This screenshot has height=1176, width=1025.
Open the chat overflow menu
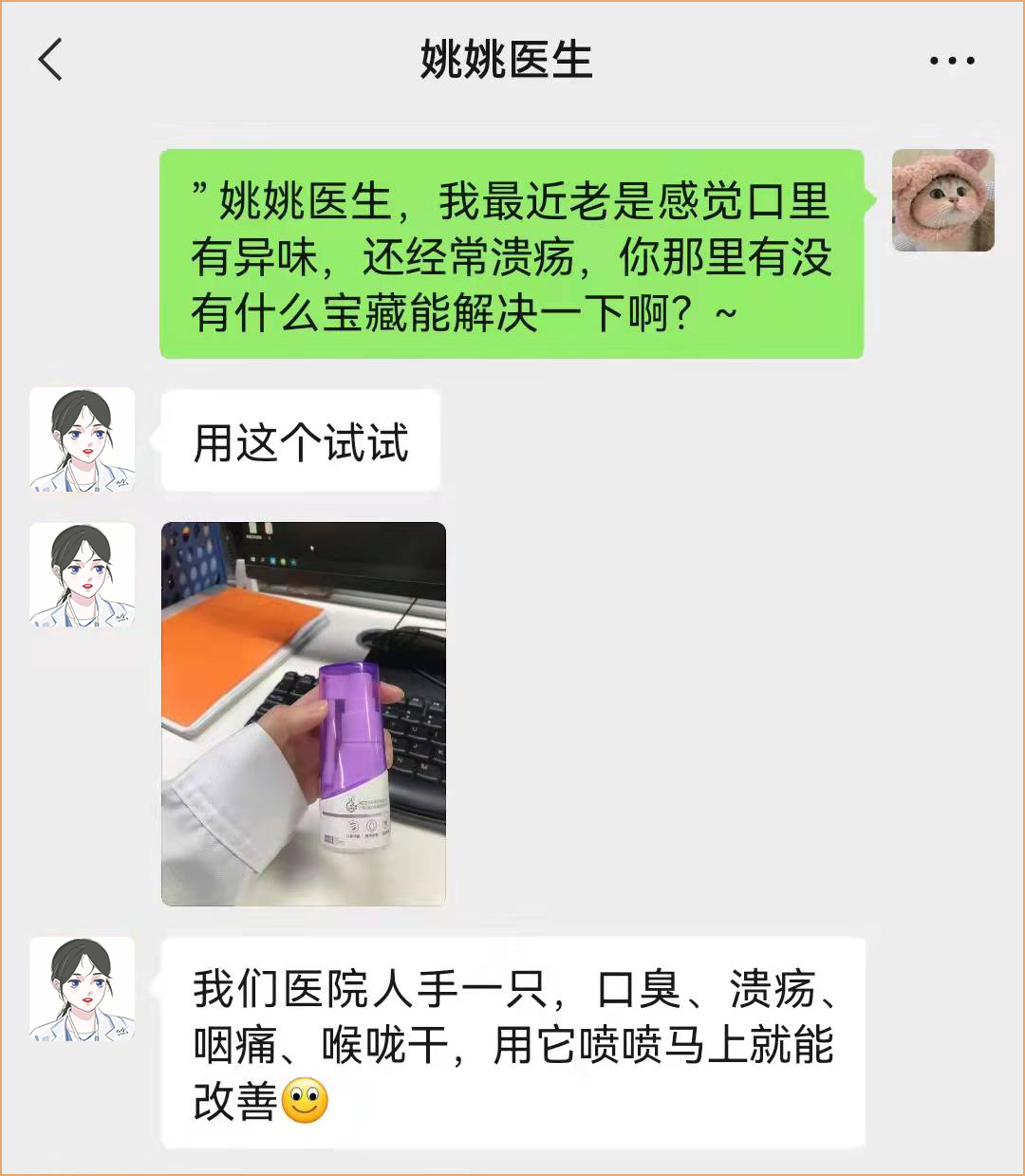(x=951, y=61)
